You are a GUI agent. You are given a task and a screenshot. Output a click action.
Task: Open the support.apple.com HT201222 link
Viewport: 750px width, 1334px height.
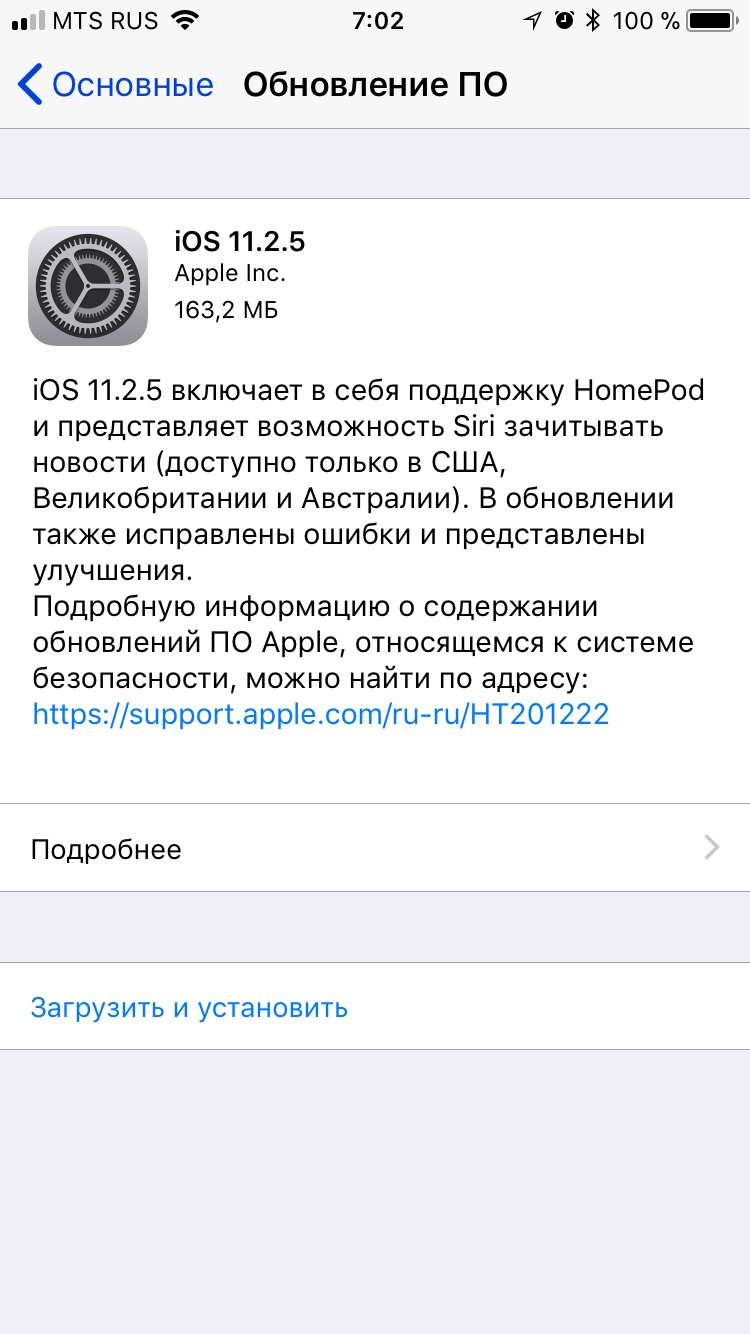tap(321, 713)
